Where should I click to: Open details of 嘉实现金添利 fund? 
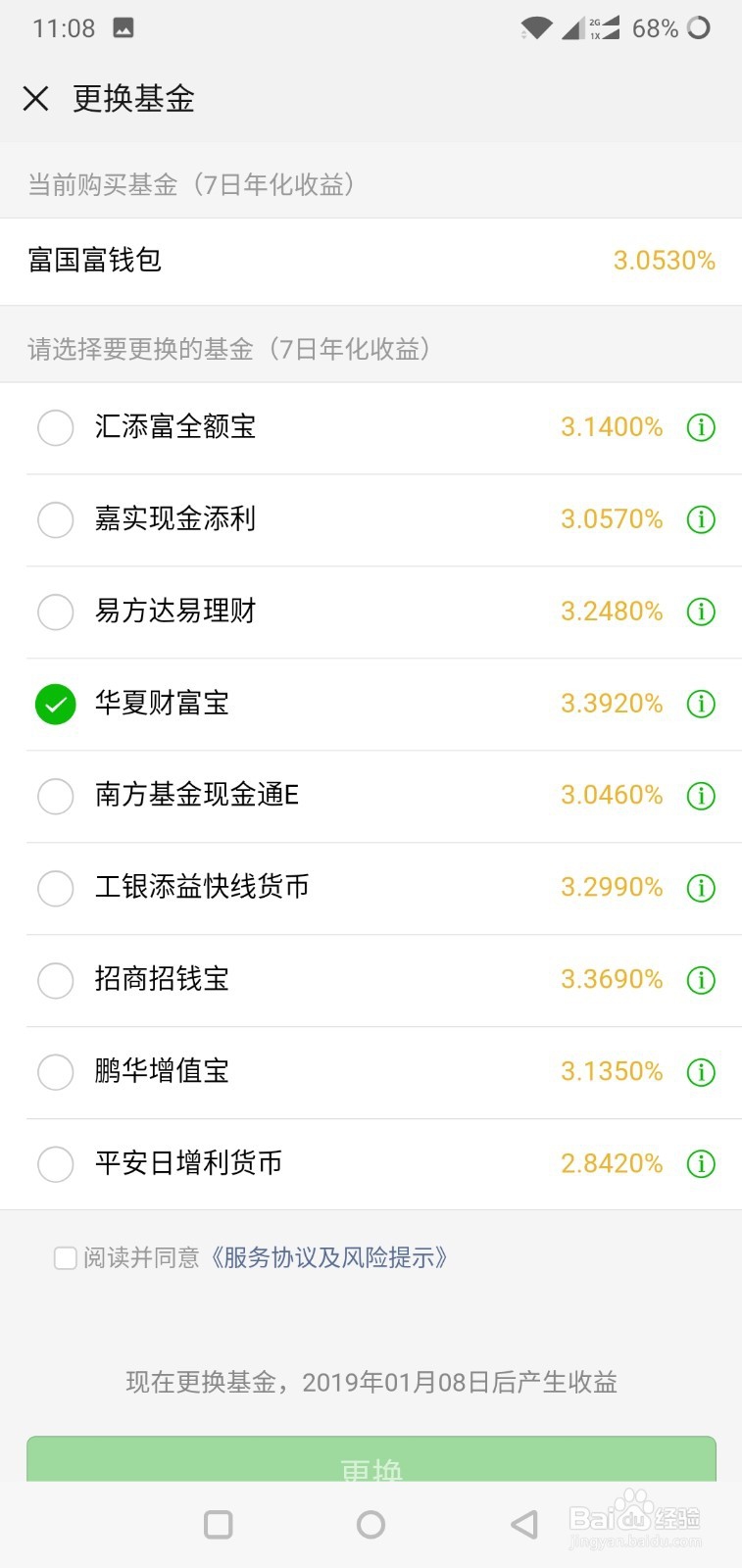pos(700,519)
